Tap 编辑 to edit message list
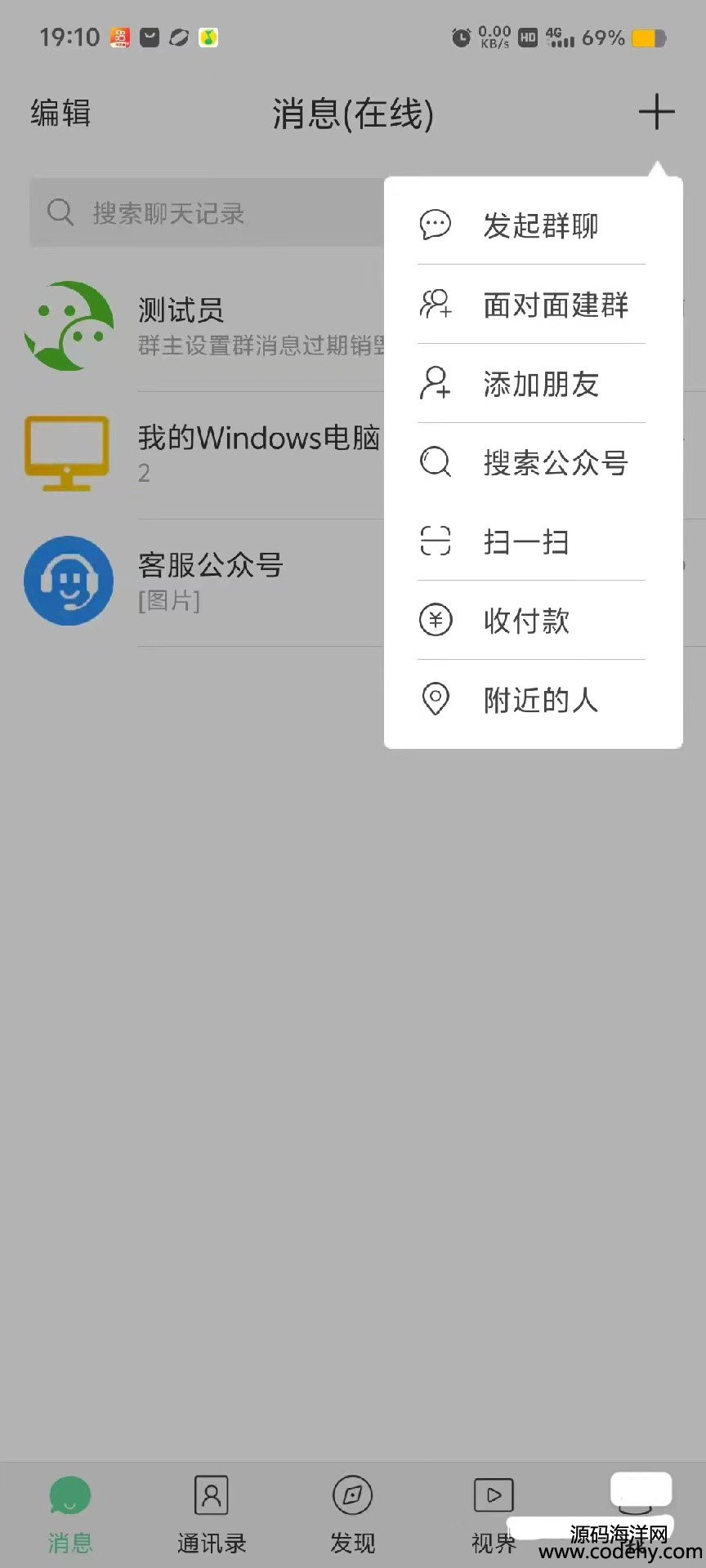Image resolution: width=706 pixels, height=1568 pixels. [60, 113]
